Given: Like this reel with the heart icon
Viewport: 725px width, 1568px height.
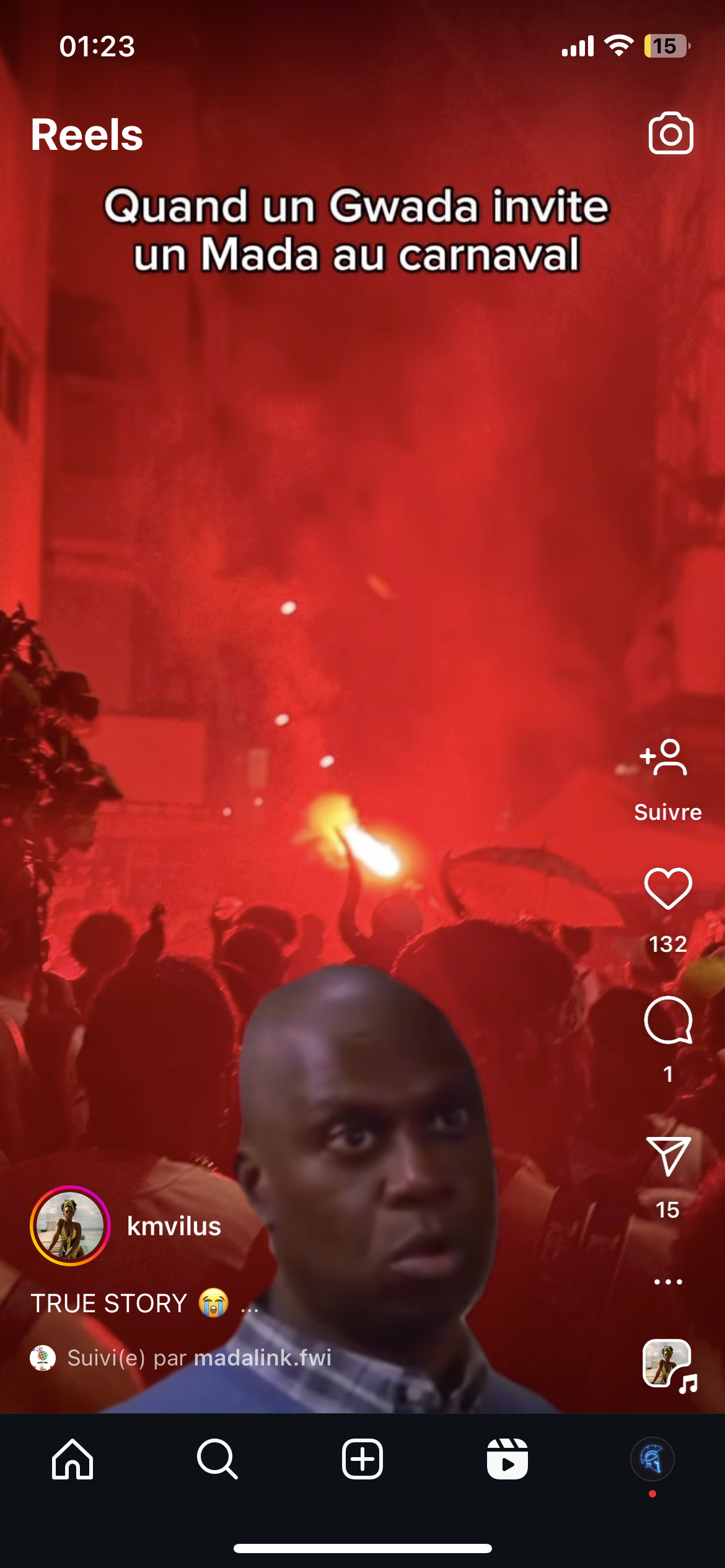Looking at the screenshot, I should tap(667, 889).
